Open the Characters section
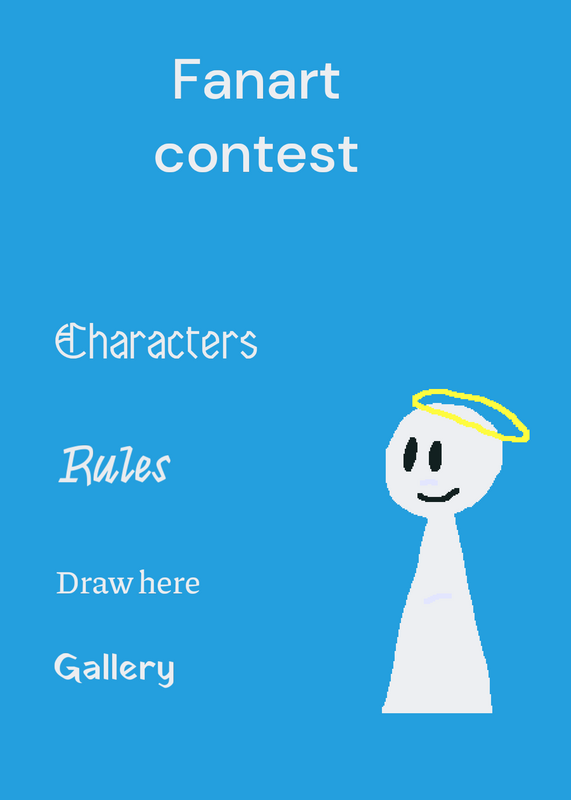Image resolution: width=571 pixels, height=800 pixels. tap(156, 341)
